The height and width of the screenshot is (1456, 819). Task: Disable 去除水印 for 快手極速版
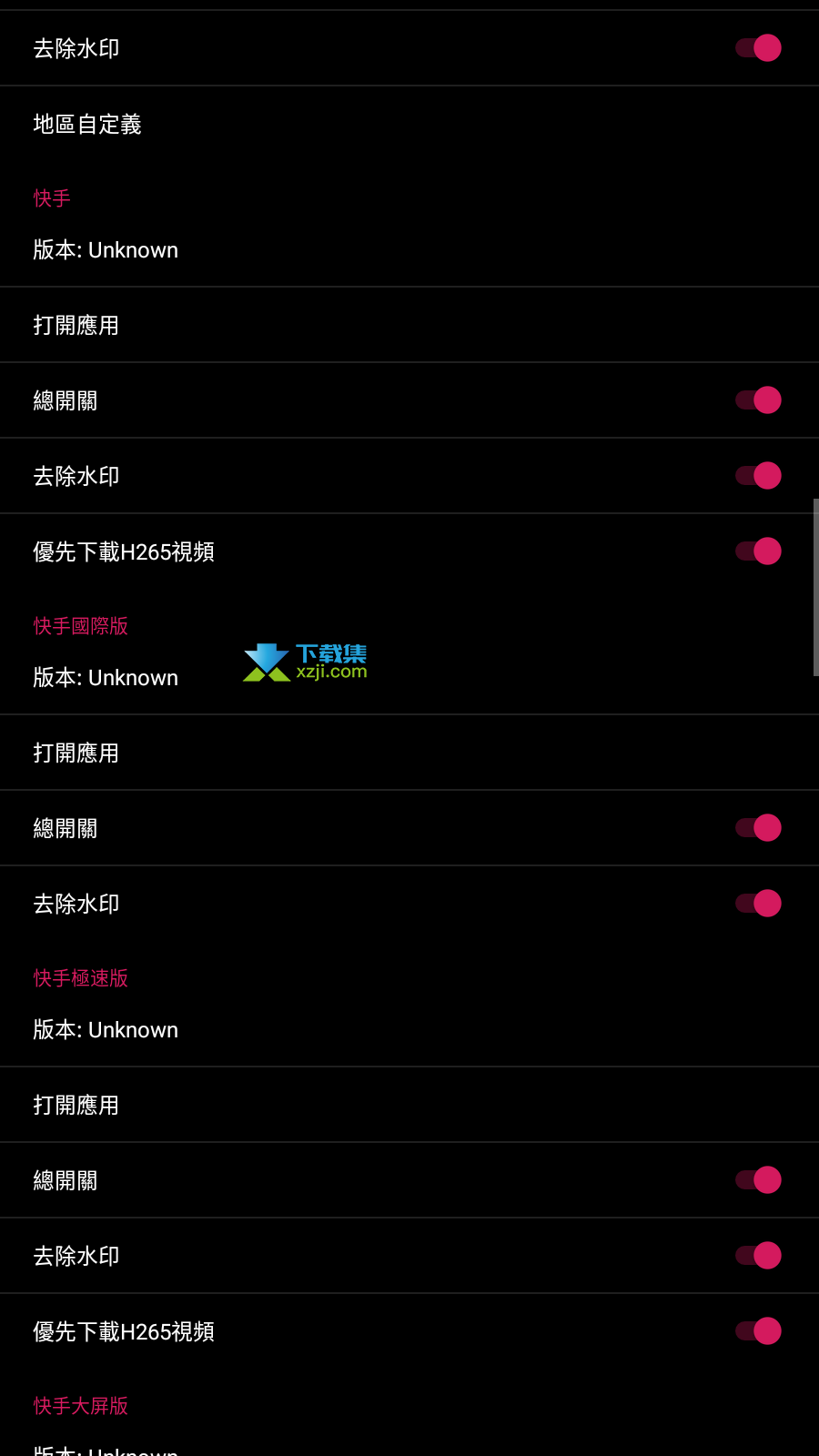click(758, 1256)
